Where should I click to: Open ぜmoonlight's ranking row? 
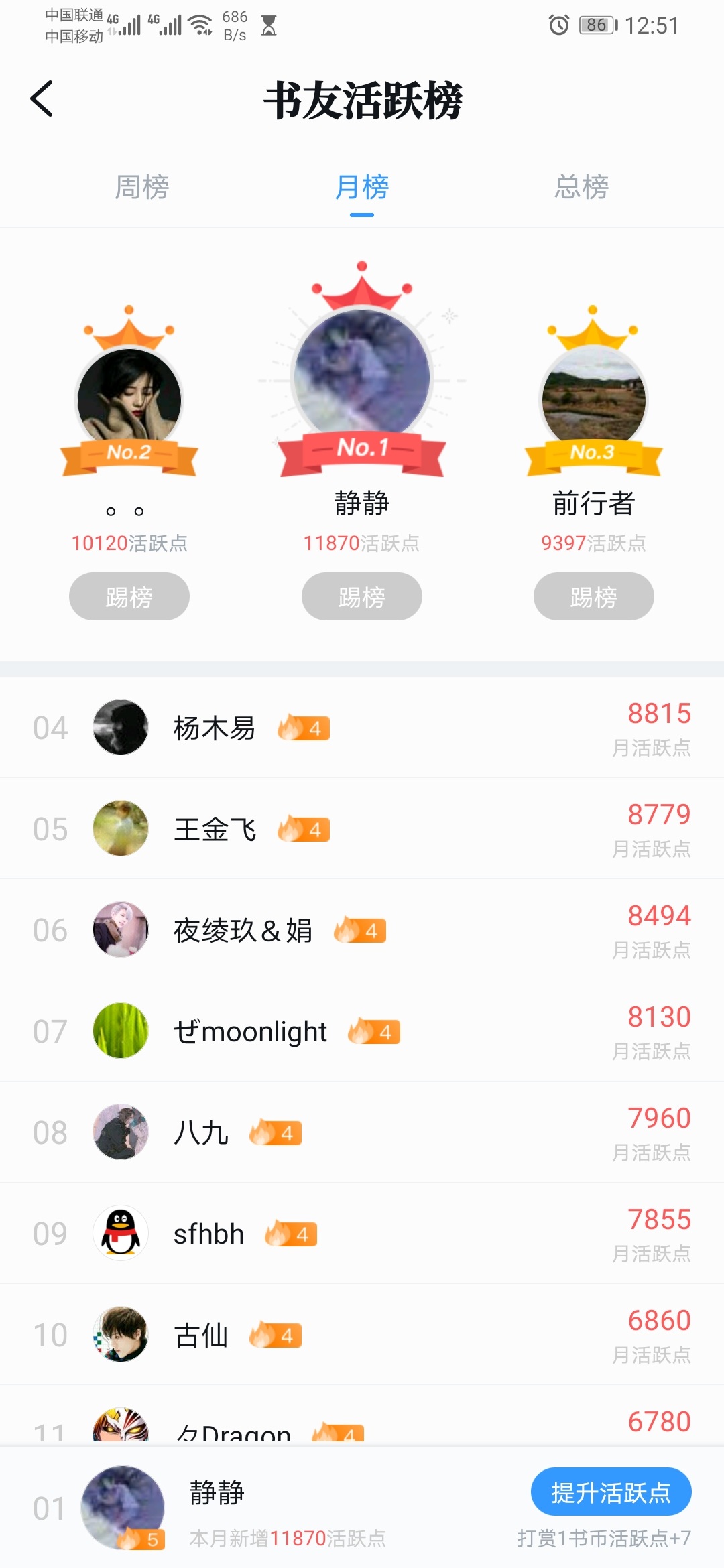tap(362, 1031)
